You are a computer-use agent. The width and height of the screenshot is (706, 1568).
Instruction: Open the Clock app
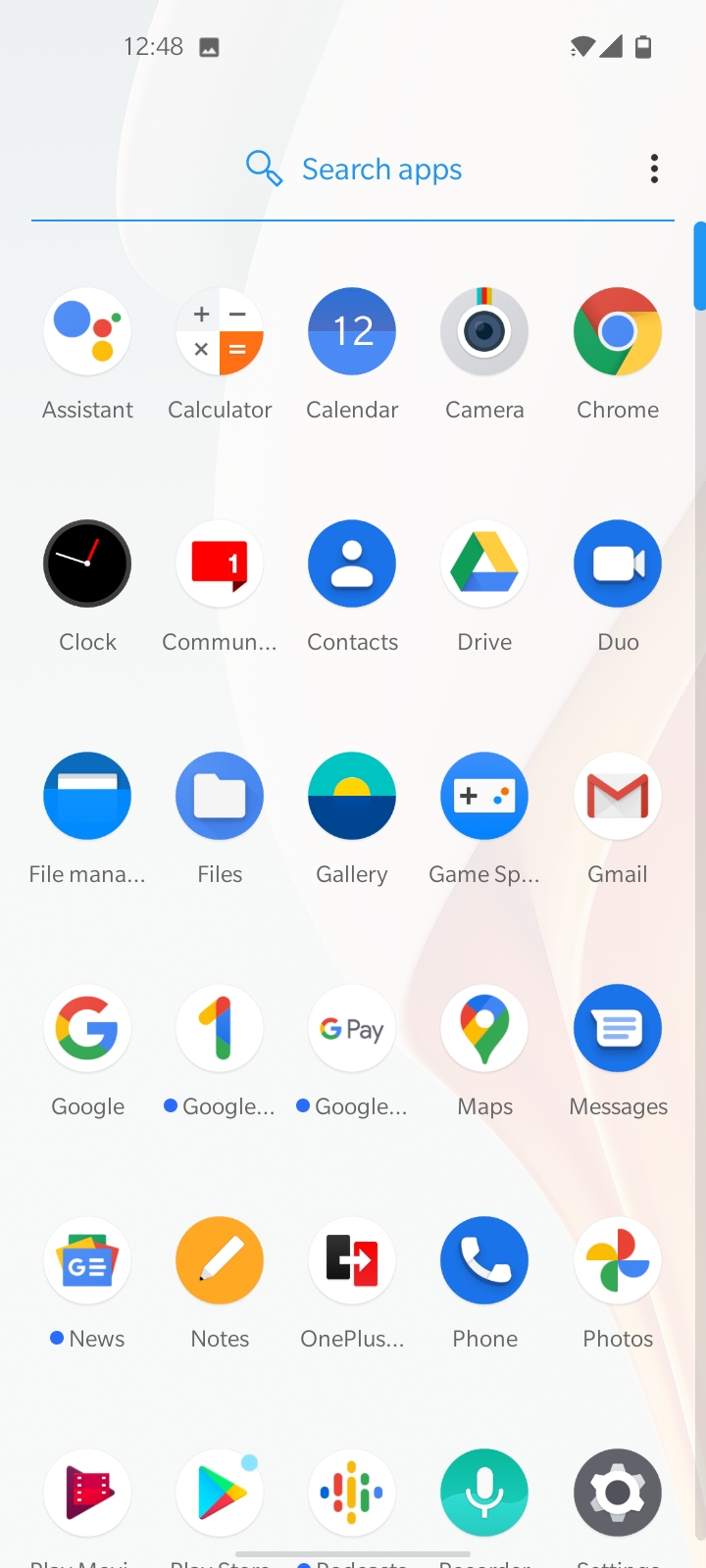pos(87,564)
